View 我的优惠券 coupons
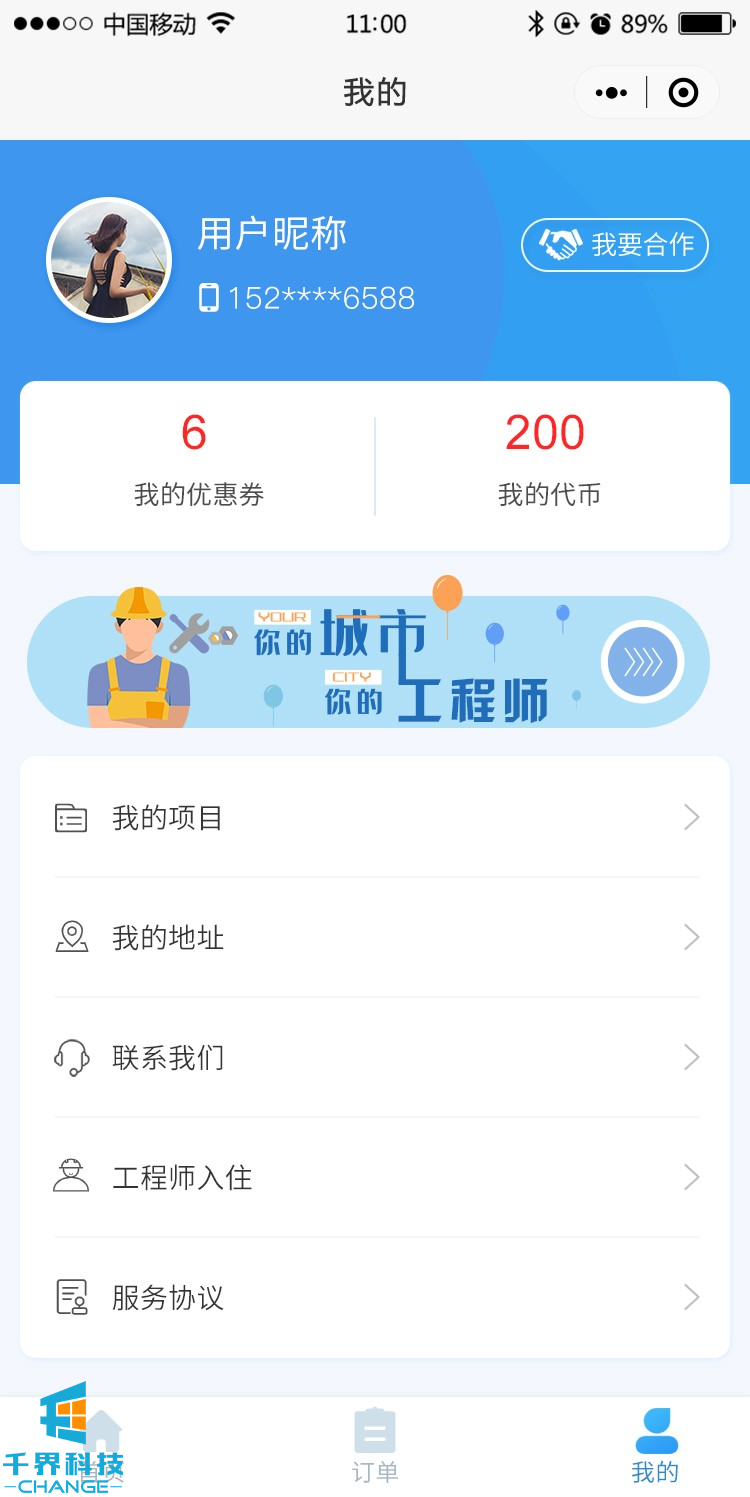Viewport: 750px width, 1497px height. pyautogui.click(x=198, y=465)
